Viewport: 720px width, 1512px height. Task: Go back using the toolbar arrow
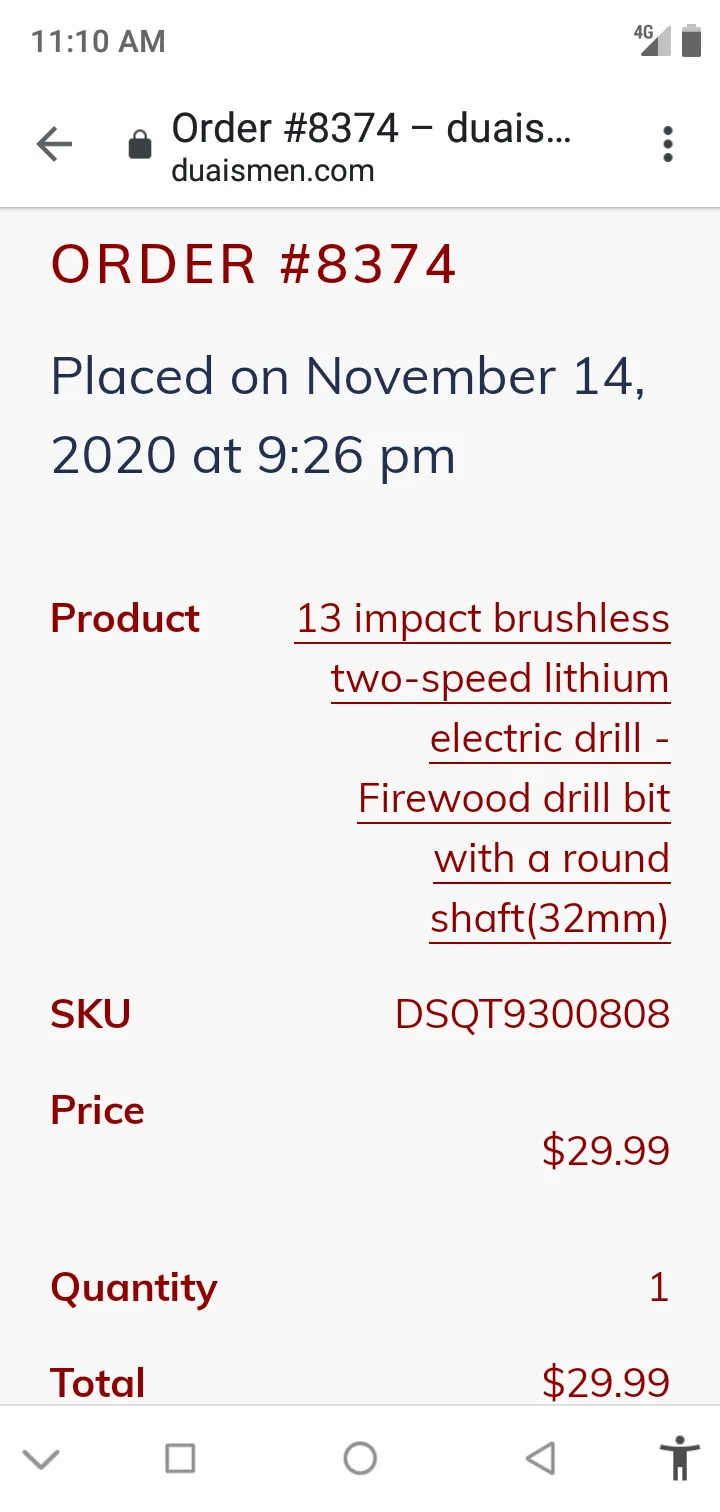[54, 145]
